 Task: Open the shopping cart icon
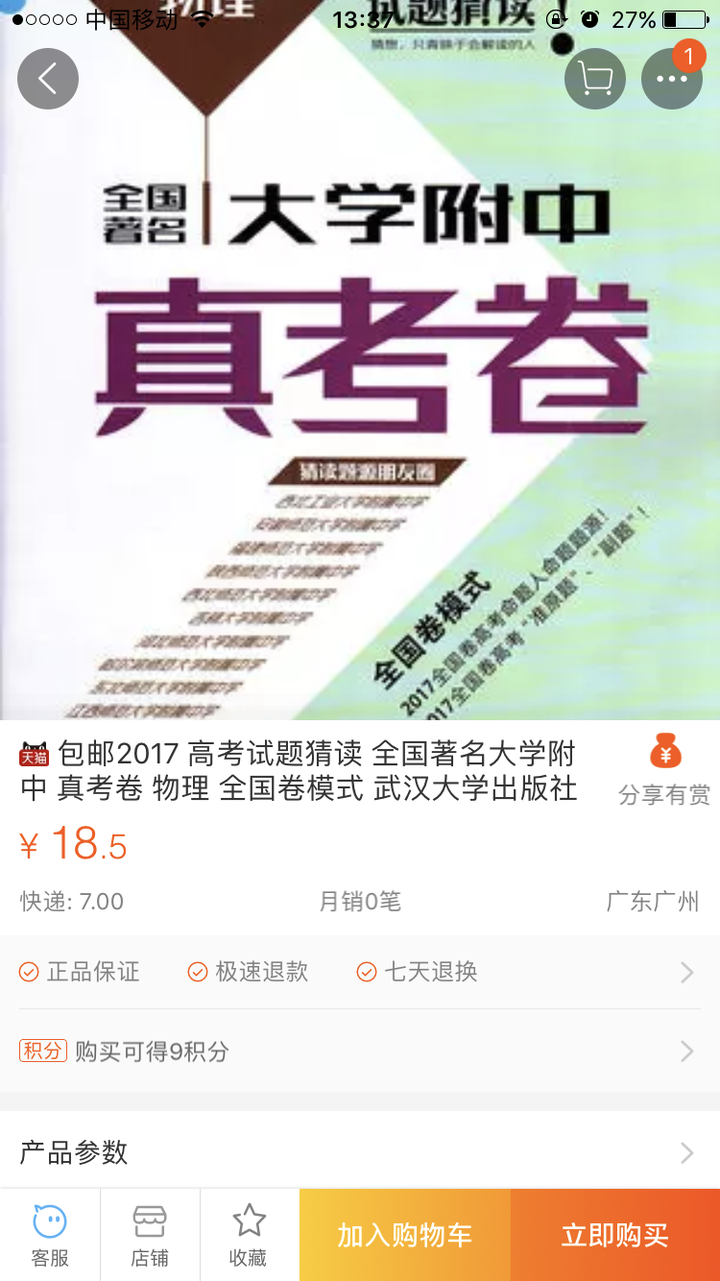pyautogui.click(x=595, y=78)
